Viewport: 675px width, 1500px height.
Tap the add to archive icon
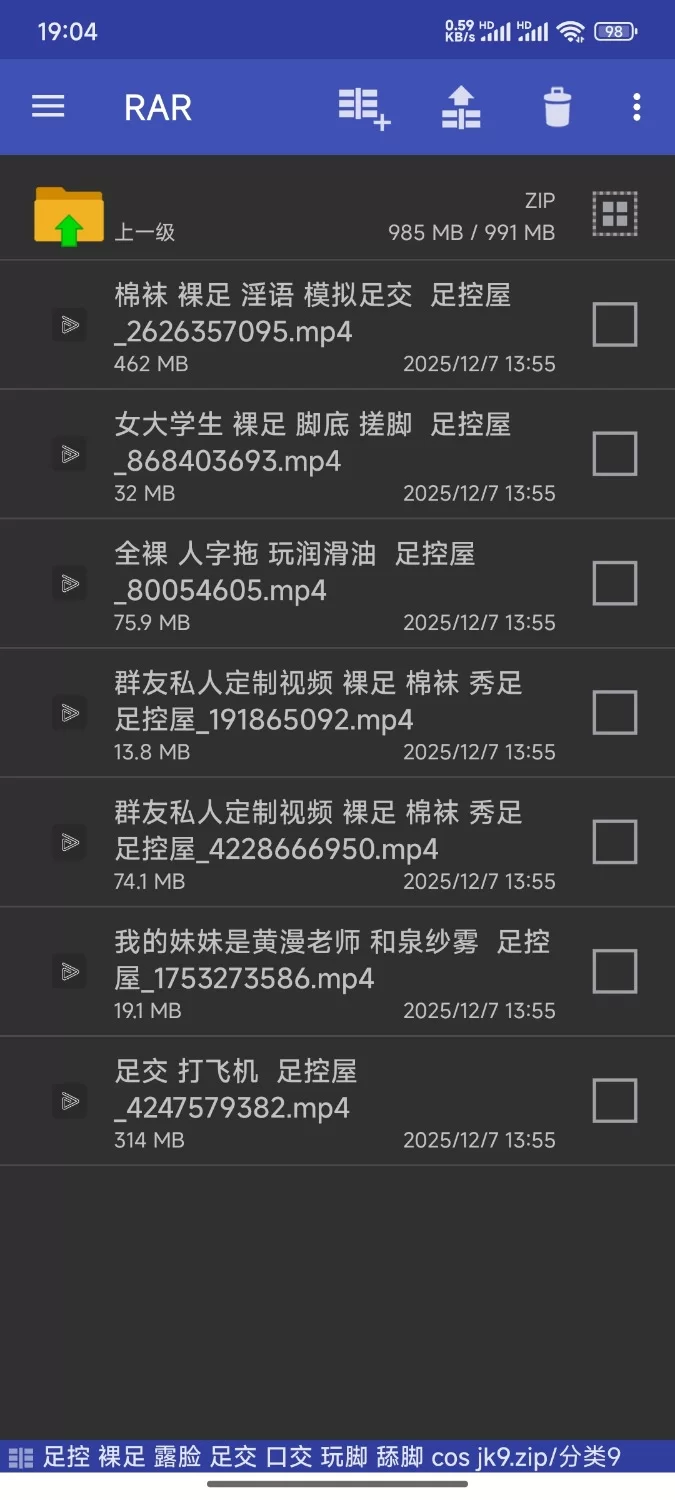(x=364, y=107)
